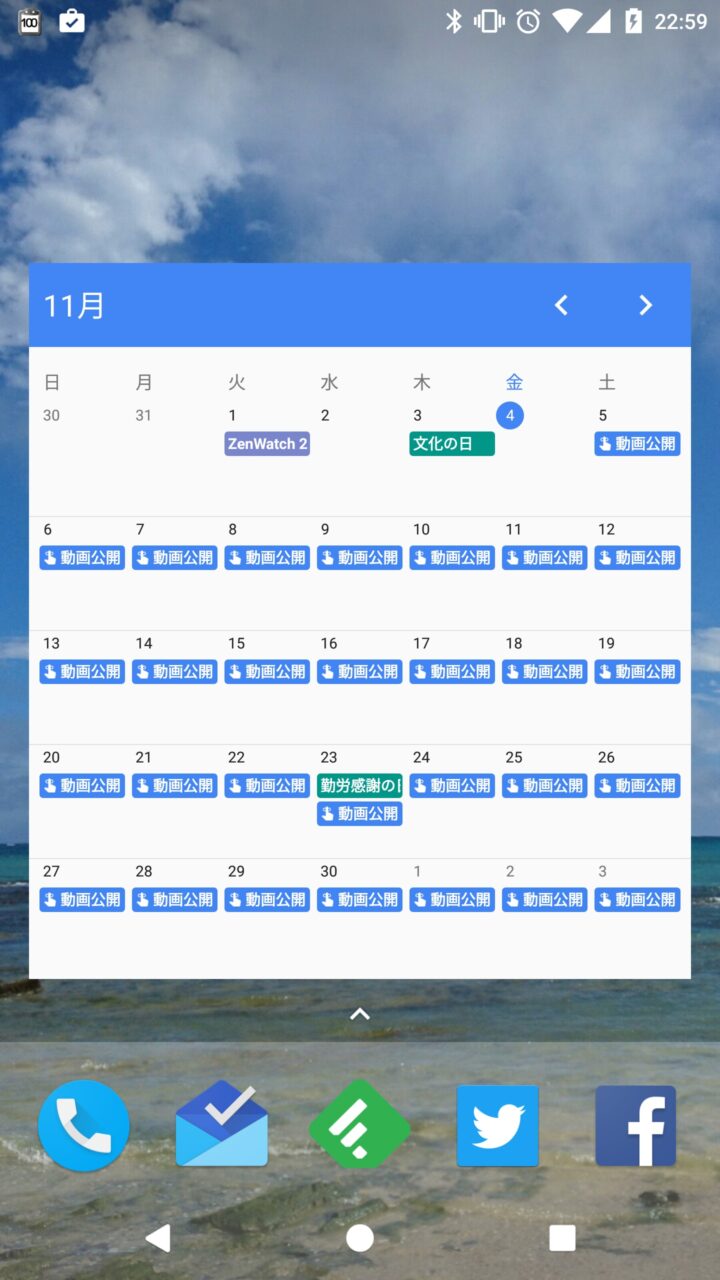Open the 動画公開 reminder on the 5th
Image resolution: width=720 pixels, height=1280 pixels.
tap(637, 444)
